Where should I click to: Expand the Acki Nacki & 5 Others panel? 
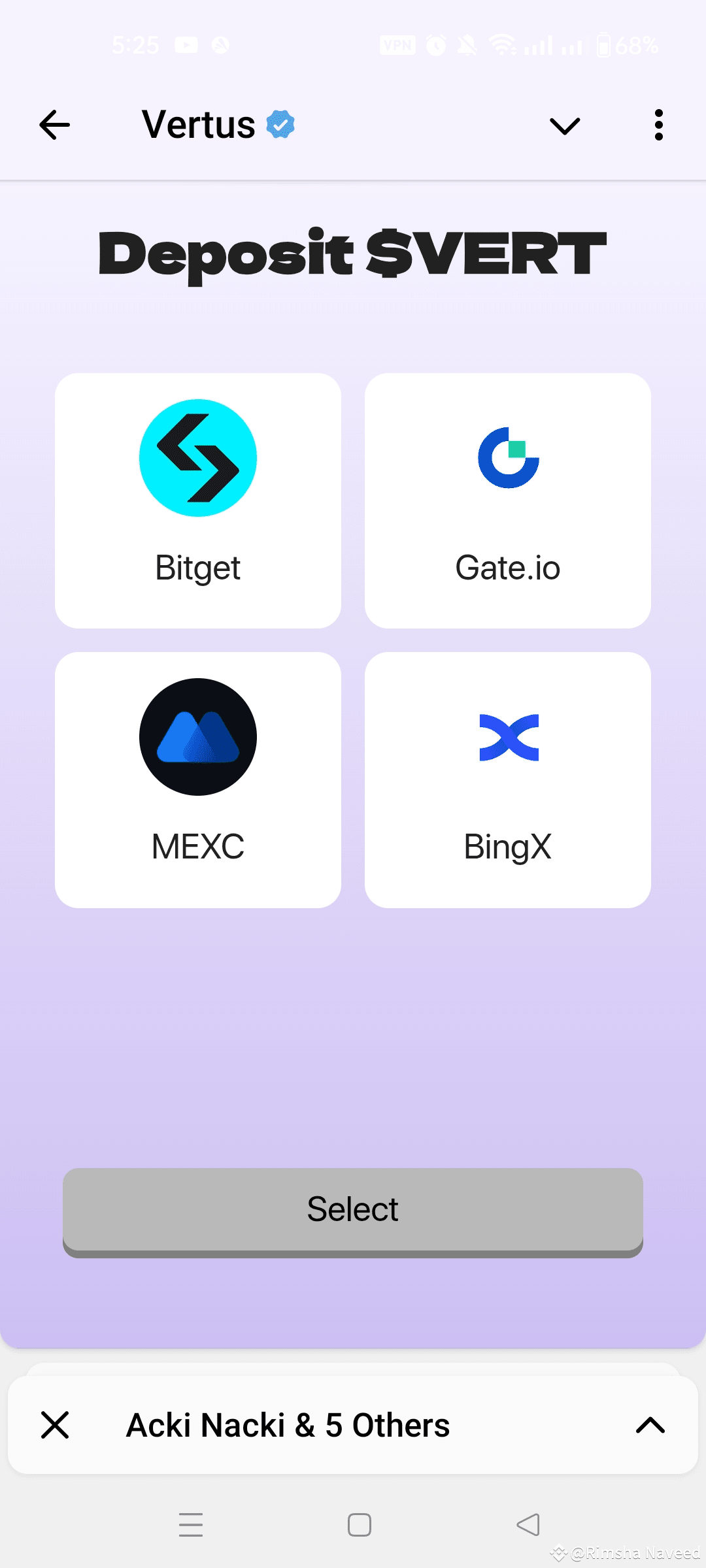coord(650,1425)
